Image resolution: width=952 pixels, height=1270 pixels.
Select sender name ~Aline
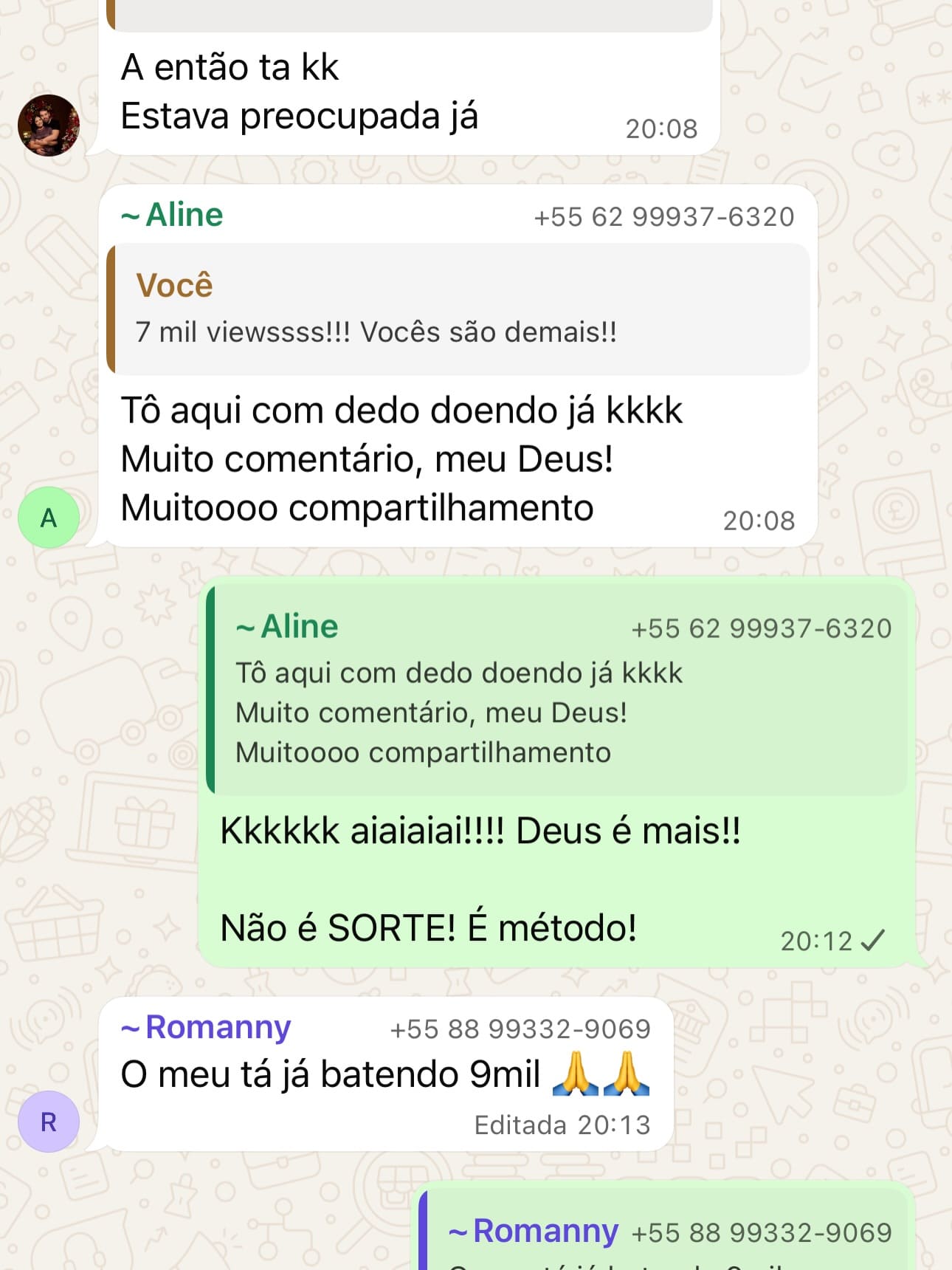pyautogui.click(x=171, y=215)
